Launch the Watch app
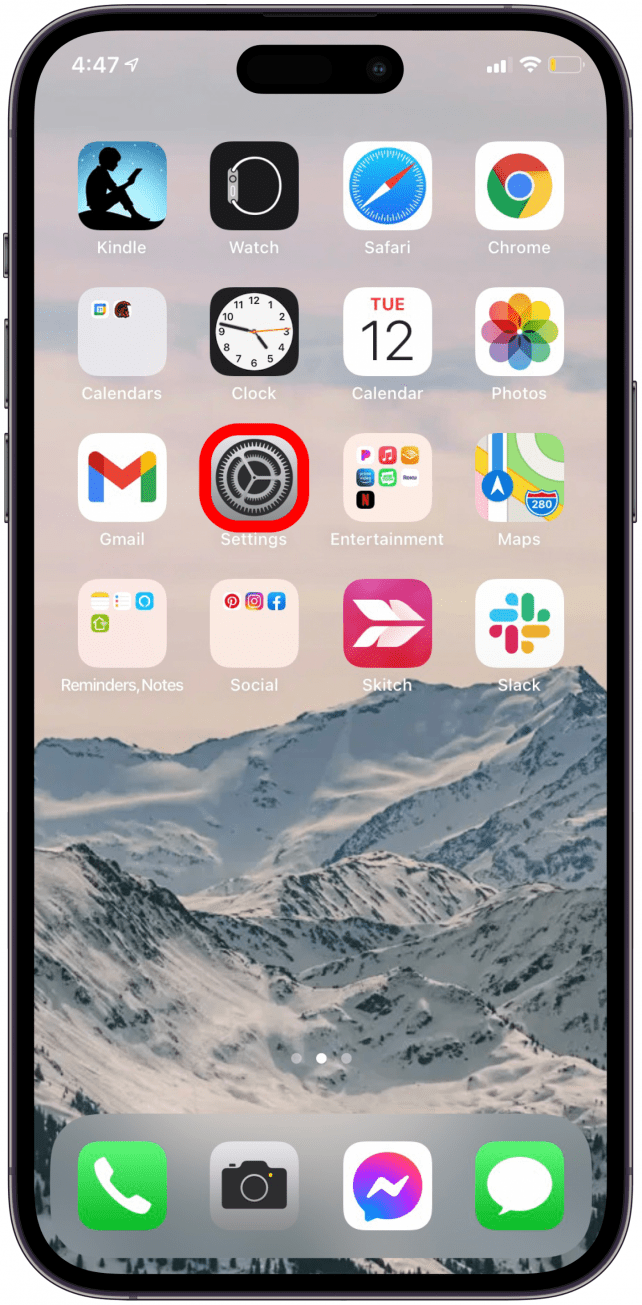 pyautogui.click(x=254, y=186)
